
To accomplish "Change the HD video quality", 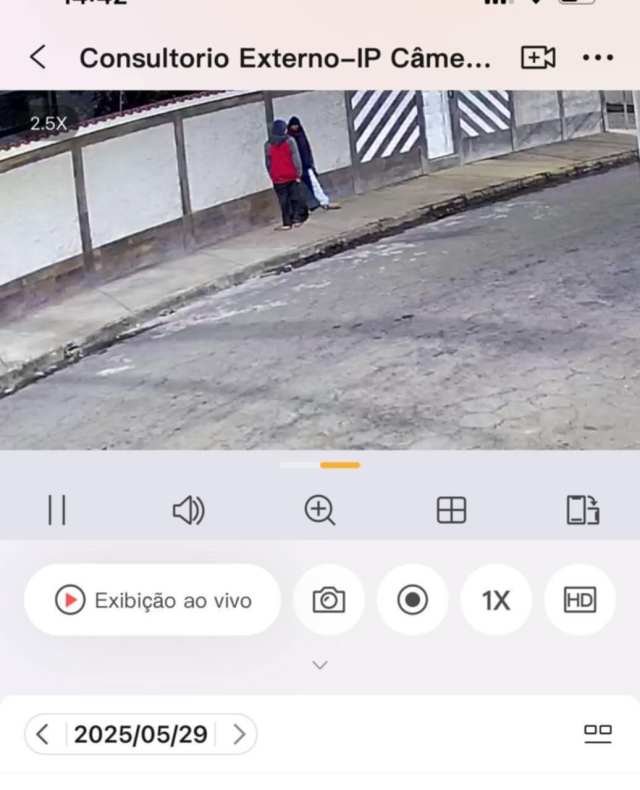I will click(580, 600).
